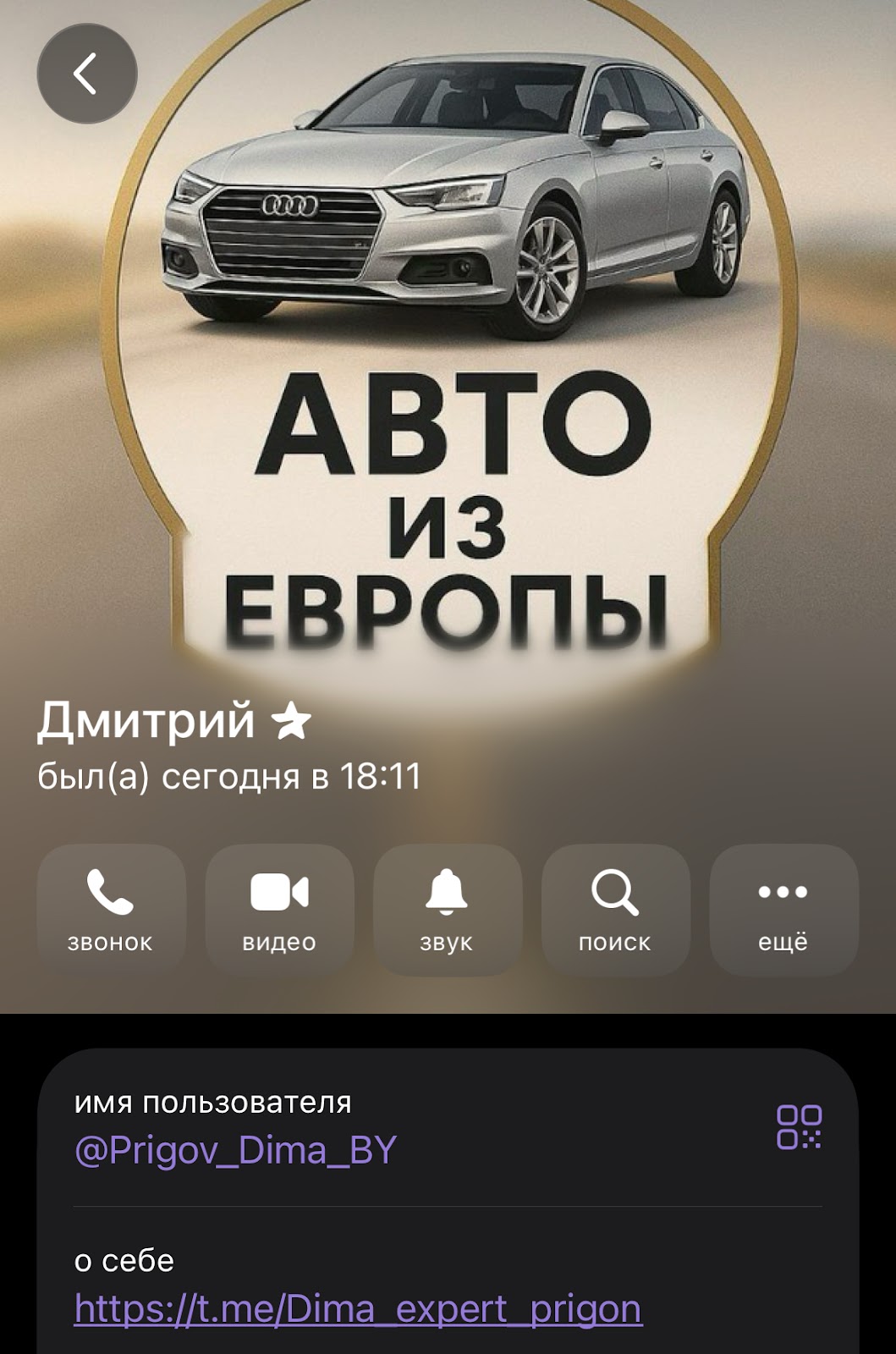Tap username @Prigov_Dima_BY
Image resolution: width=896 pixels, height=1354 pixels.
click(235, 1148)
